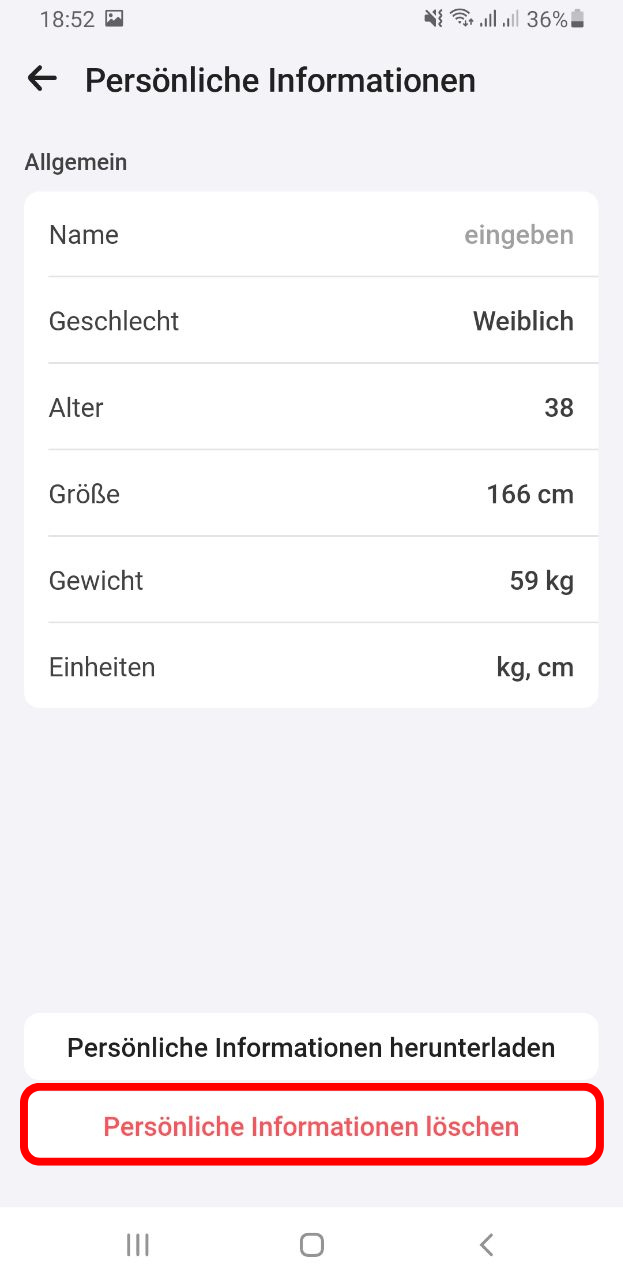This screenshot has width=623, height=1280.
Task: Open the Name row to enter a name
Action: point(311,235)
